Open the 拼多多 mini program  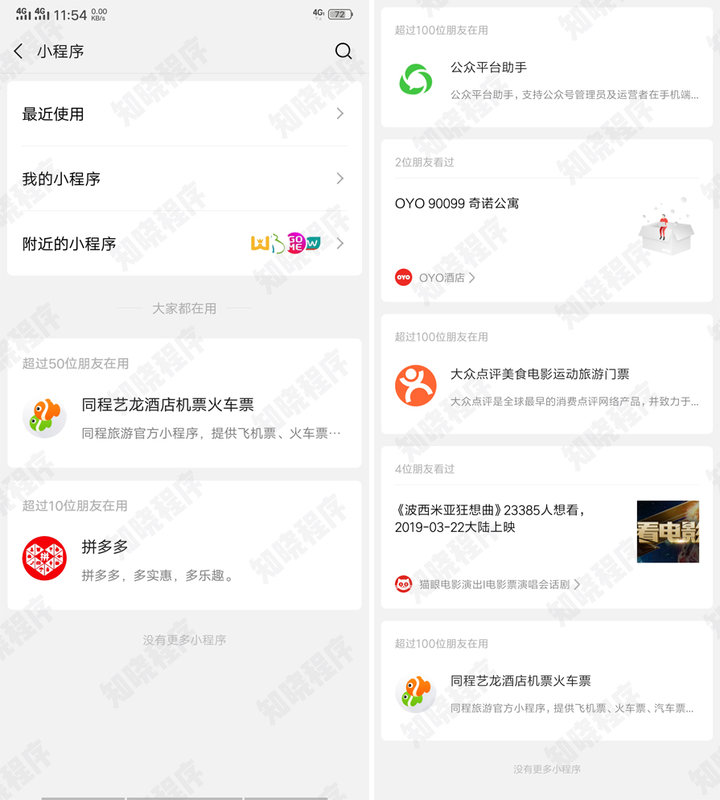tap(184, 559)
